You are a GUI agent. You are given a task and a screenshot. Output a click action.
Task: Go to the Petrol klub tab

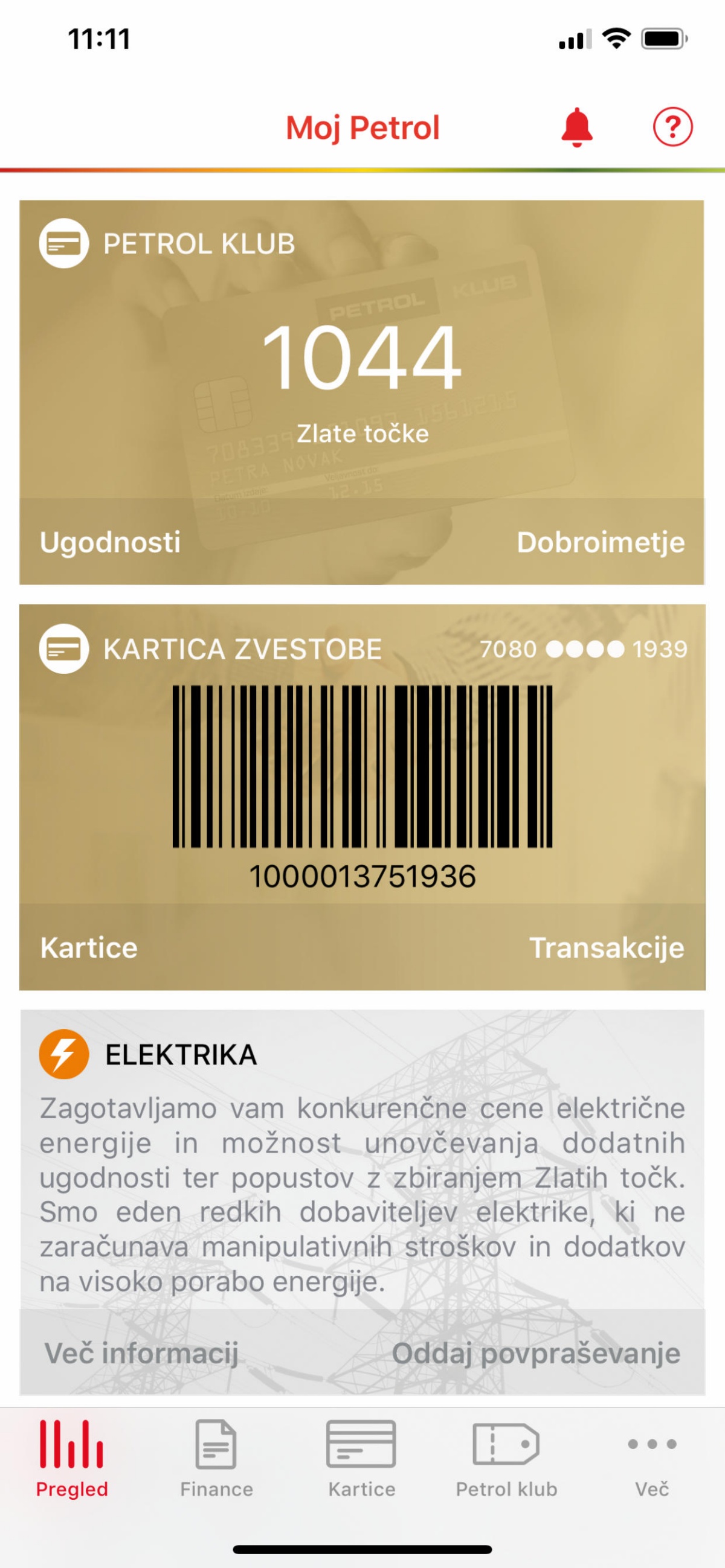click(506, 1459)
